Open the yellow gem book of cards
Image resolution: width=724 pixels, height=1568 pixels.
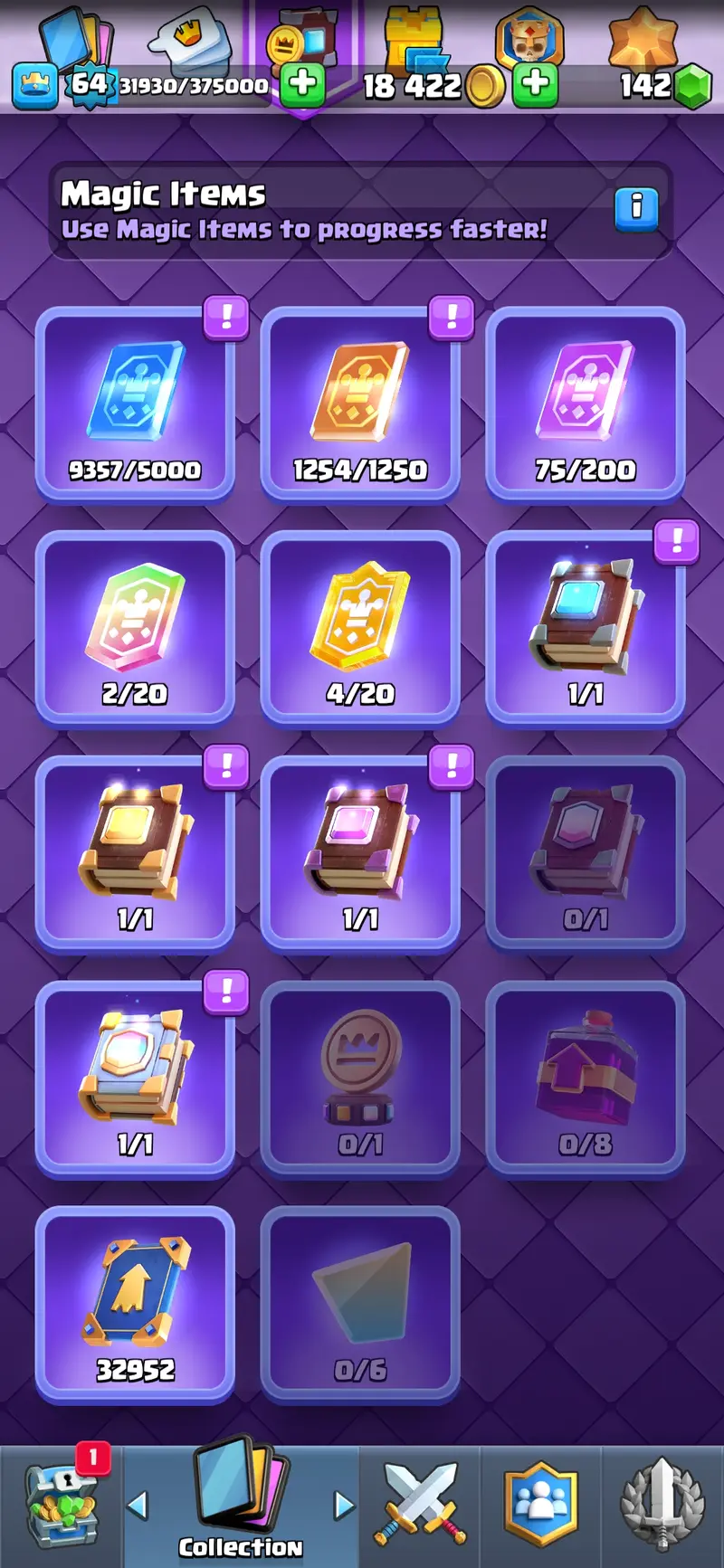pyautogui.click(x=135, y=854)
